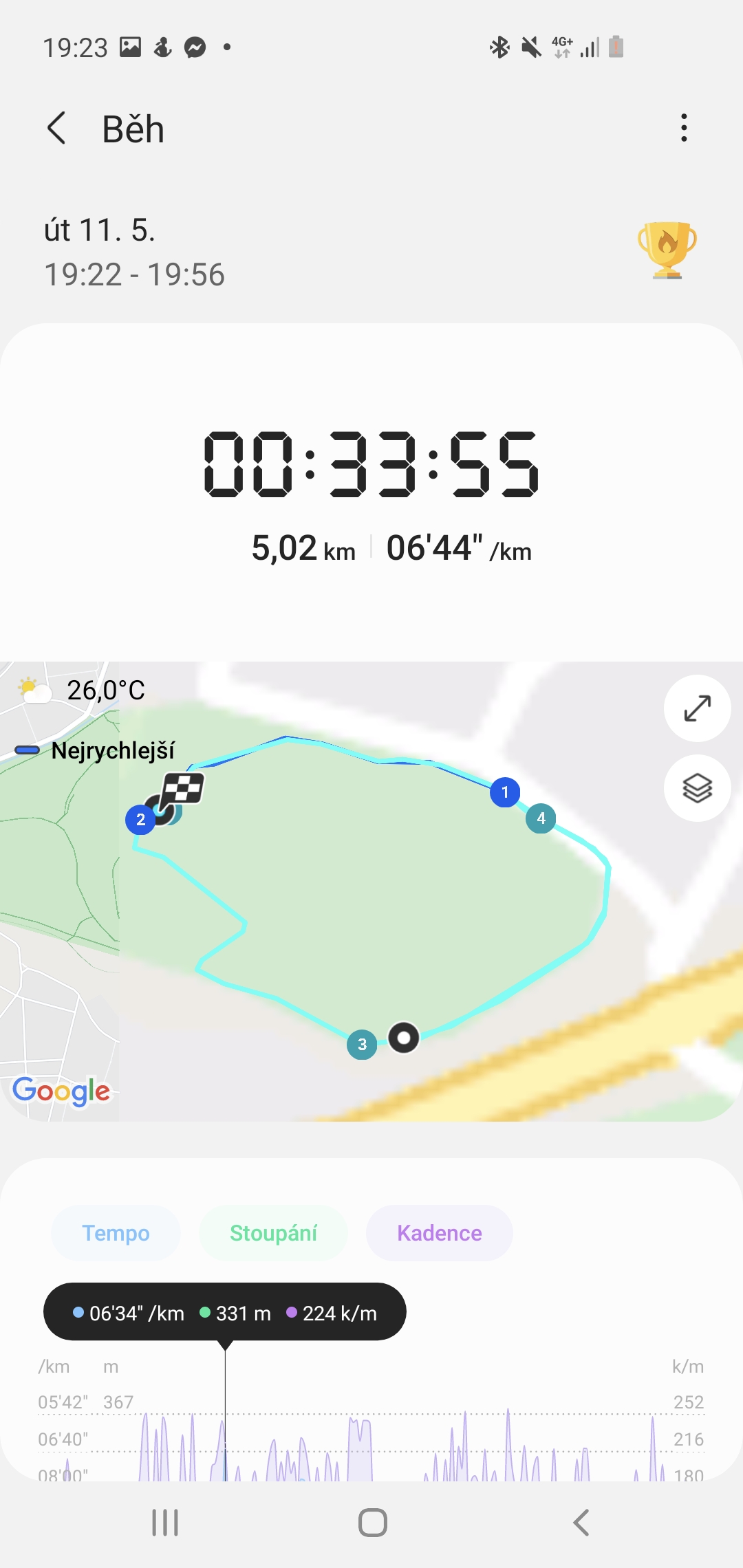Go to the home screen
This screenshot has height=1568, width=743.
pos(372,1523)
